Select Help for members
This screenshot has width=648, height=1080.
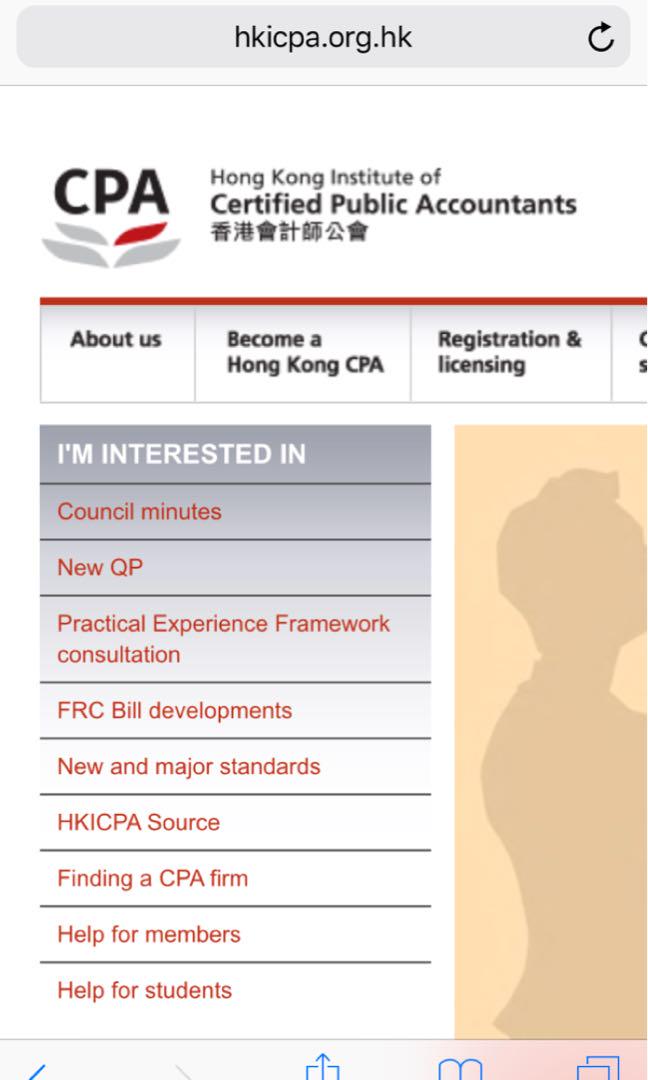click(148, 935)
